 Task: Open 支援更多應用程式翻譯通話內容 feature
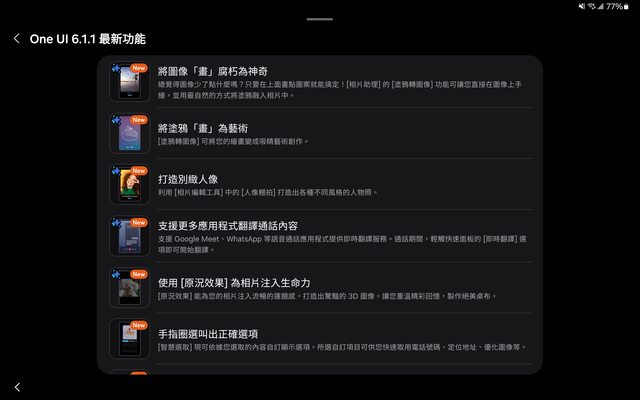(320, 236)
